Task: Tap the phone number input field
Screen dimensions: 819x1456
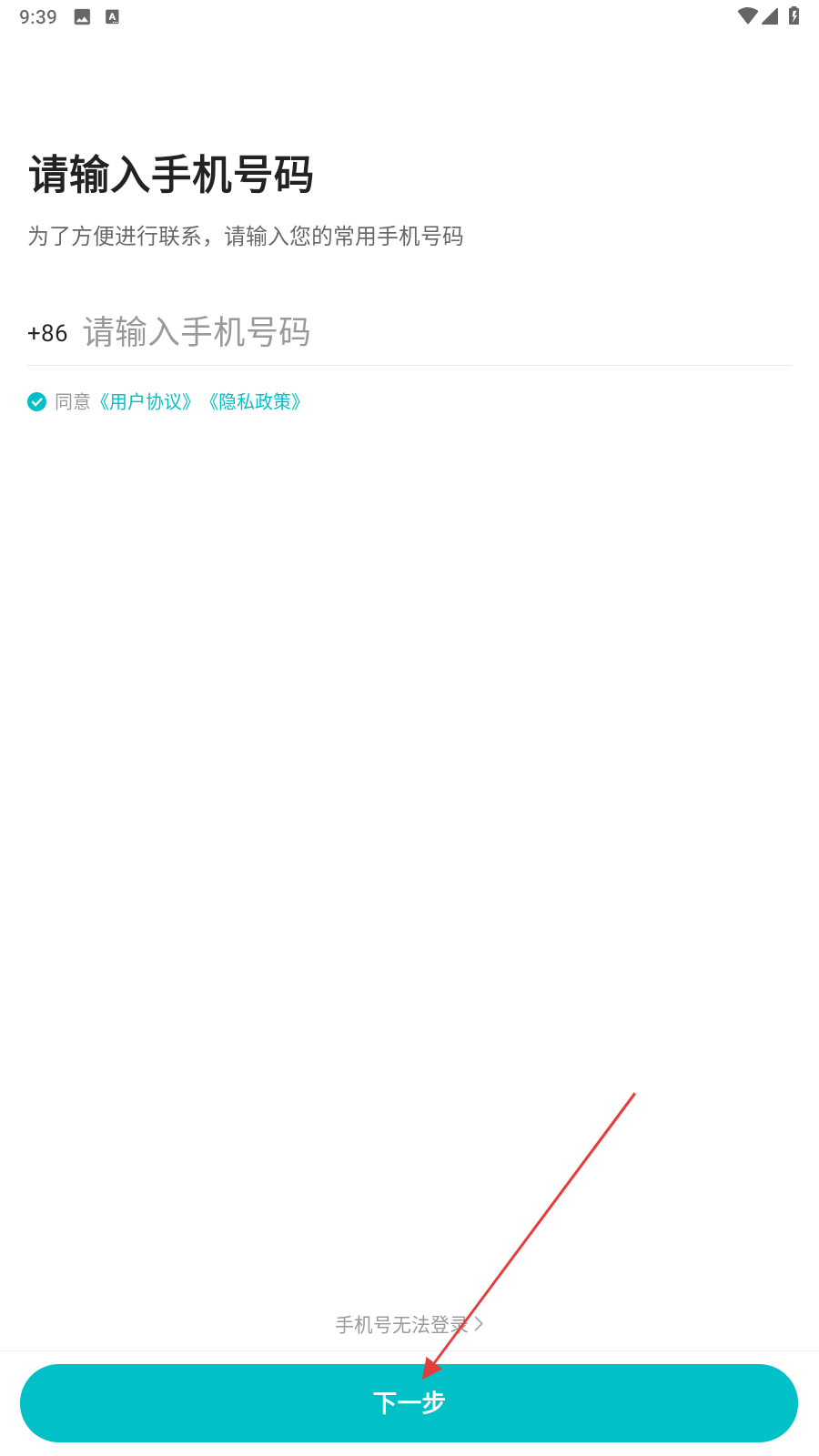Action: [437, 332]
